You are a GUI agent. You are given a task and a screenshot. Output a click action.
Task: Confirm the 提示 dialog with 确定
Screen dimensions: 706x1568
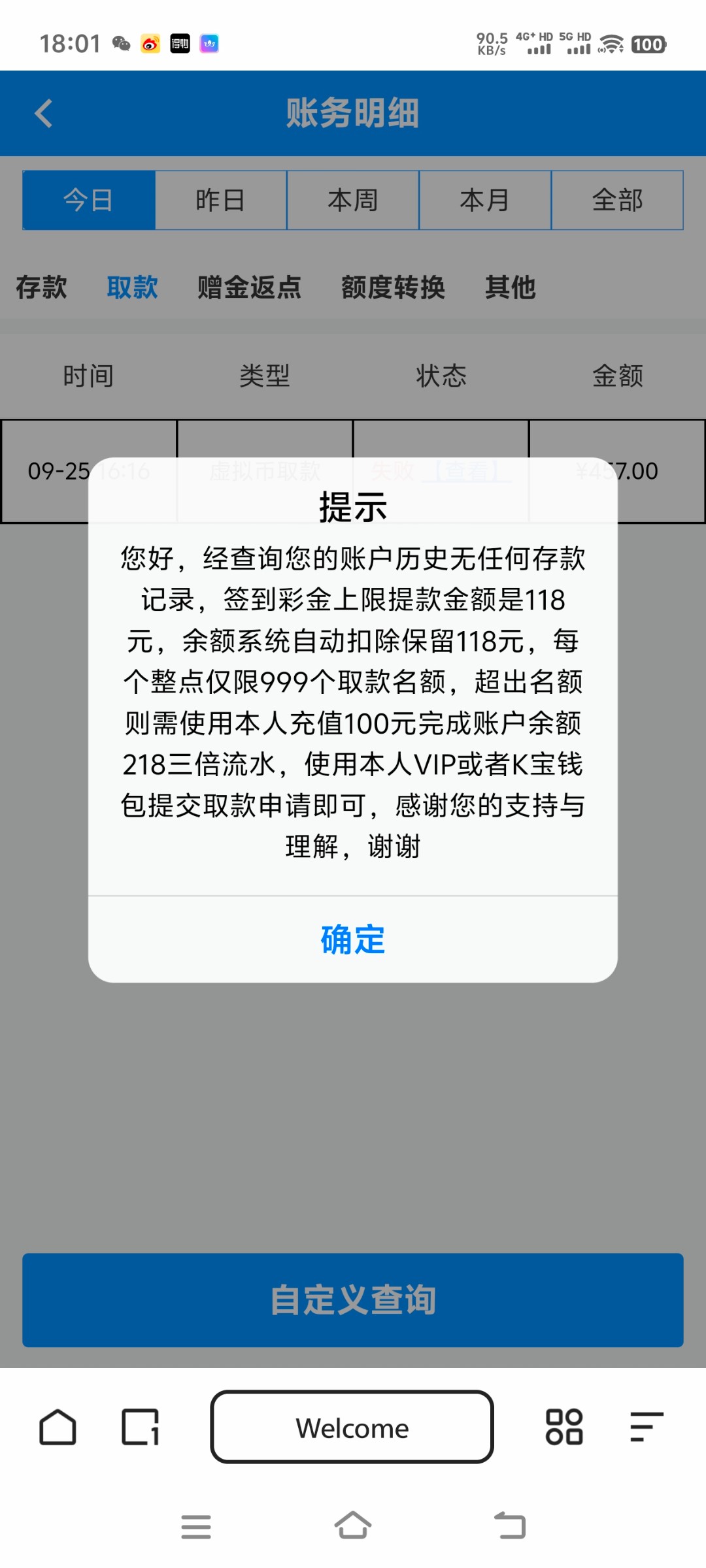click(353, 939)
